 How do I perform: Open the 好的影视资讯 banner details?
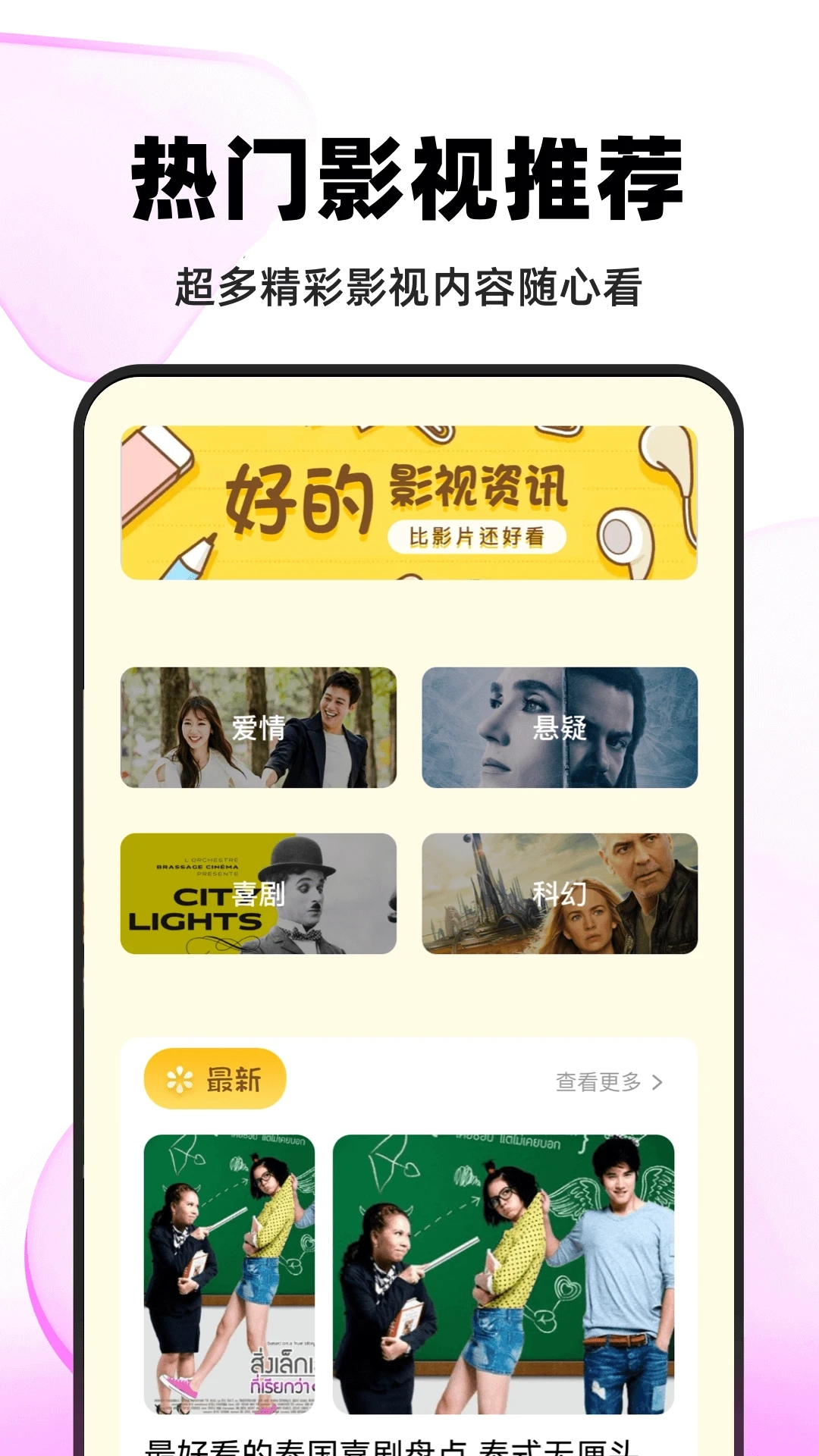click(x=409, y=500)
